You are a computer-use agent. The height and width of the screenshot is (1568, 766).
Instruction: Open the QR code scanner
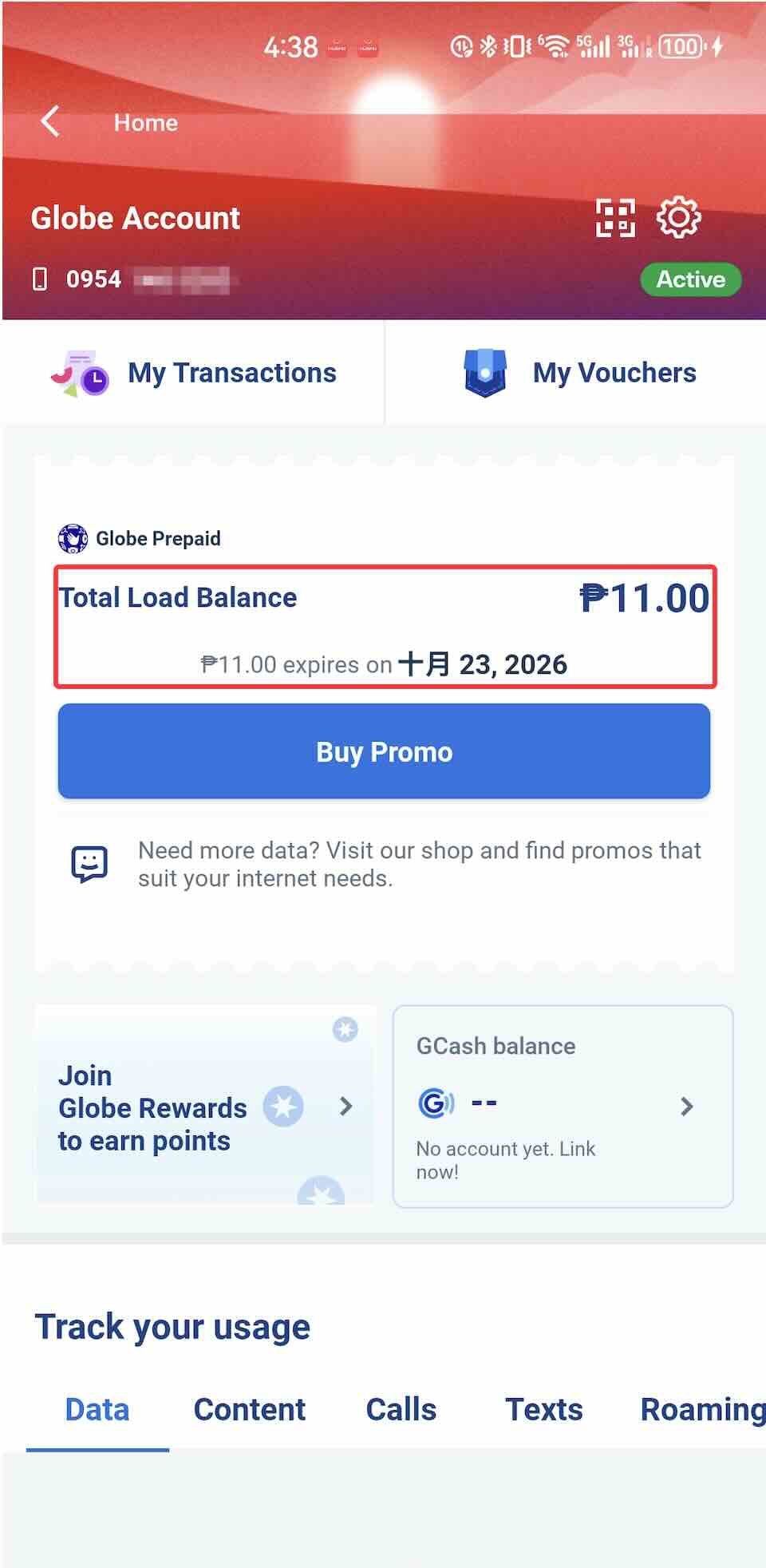(x=615, y=218)
